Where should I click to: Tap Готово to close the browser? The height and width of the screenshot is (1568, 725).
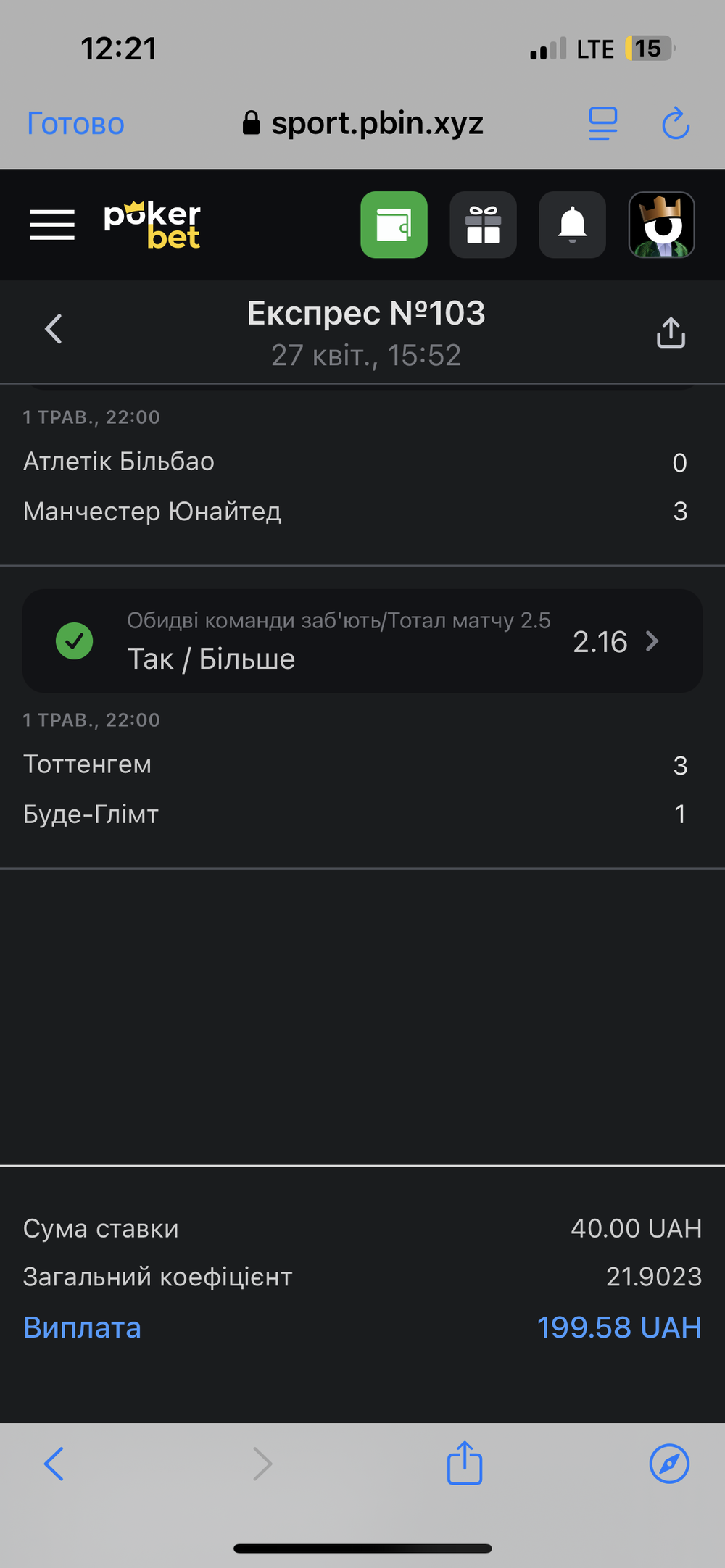[75, 124]
